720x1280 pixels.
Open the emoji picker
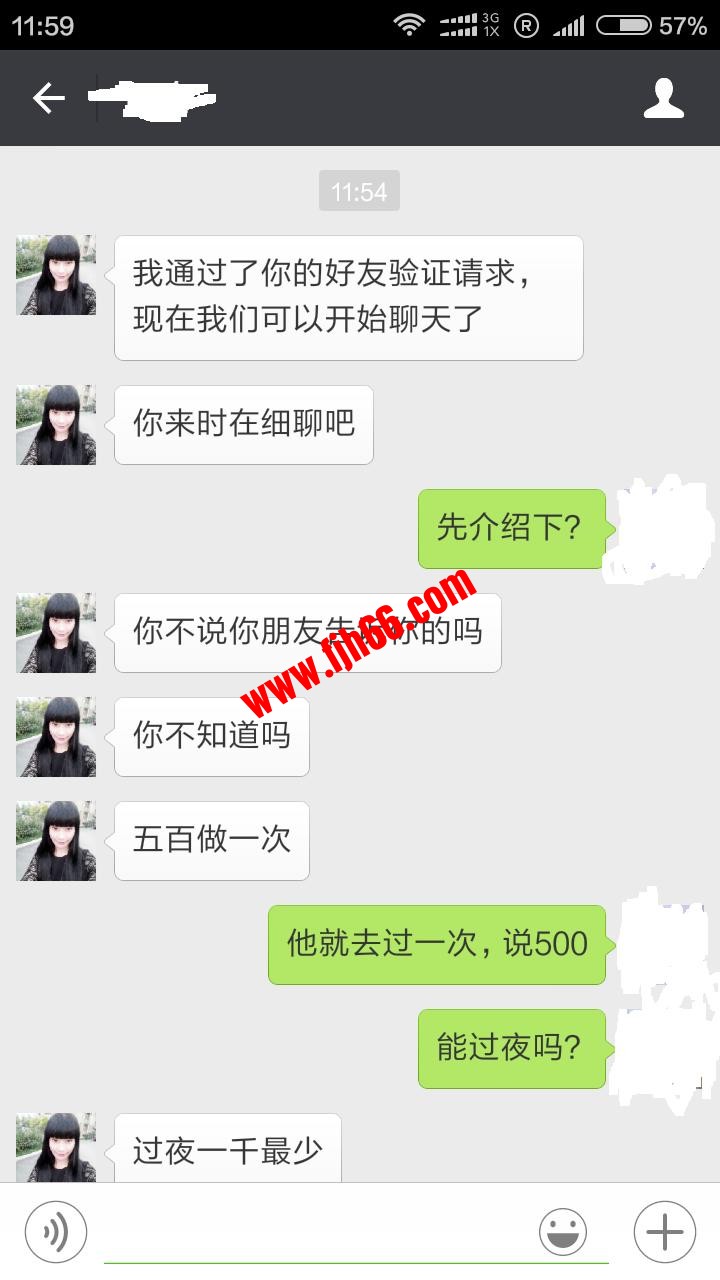pyautogui.click(x=563, y=1232)
